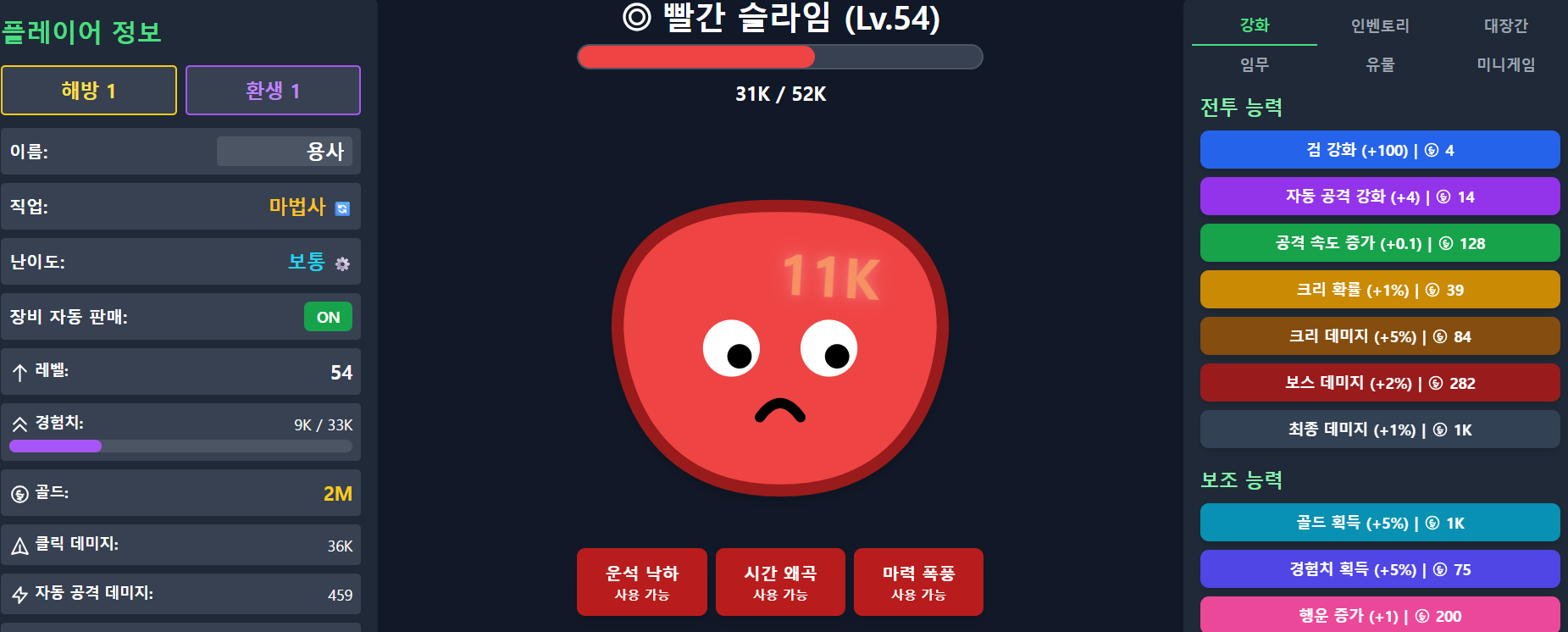
Task: Purchase 자동 공격 강화 (+4) upgrade
Action: (x=1380, y=197)
